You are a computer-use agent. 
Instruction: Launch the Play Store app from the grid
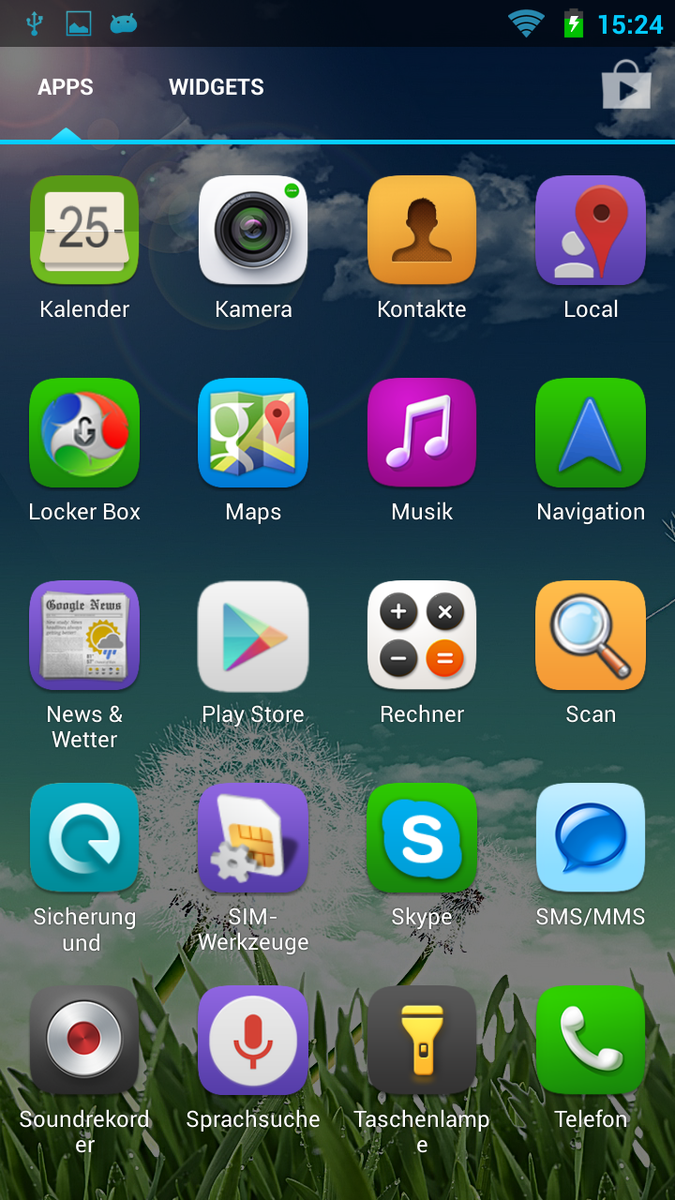(253, 636)
